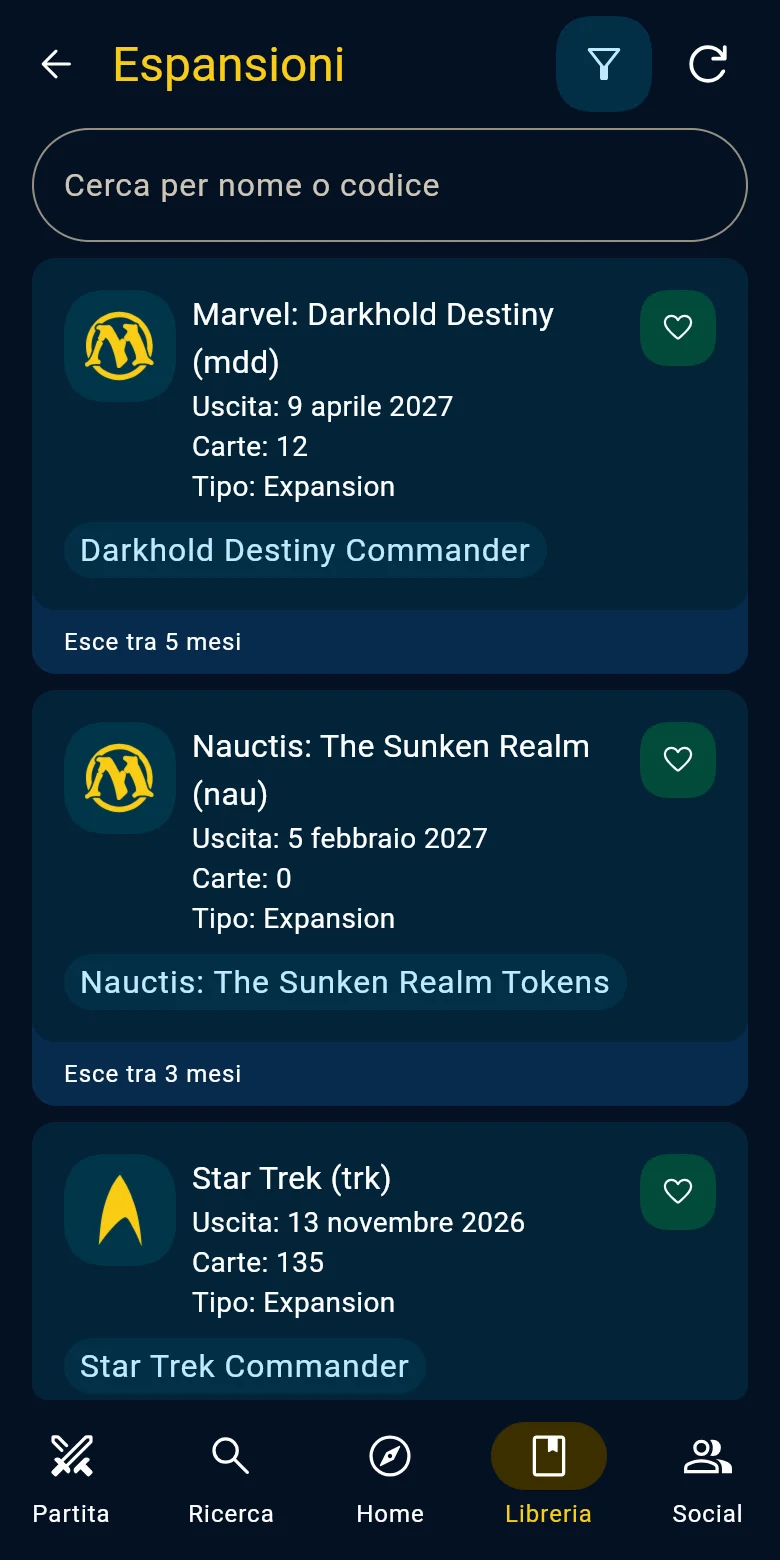Open the filter options

pos(604,64)
